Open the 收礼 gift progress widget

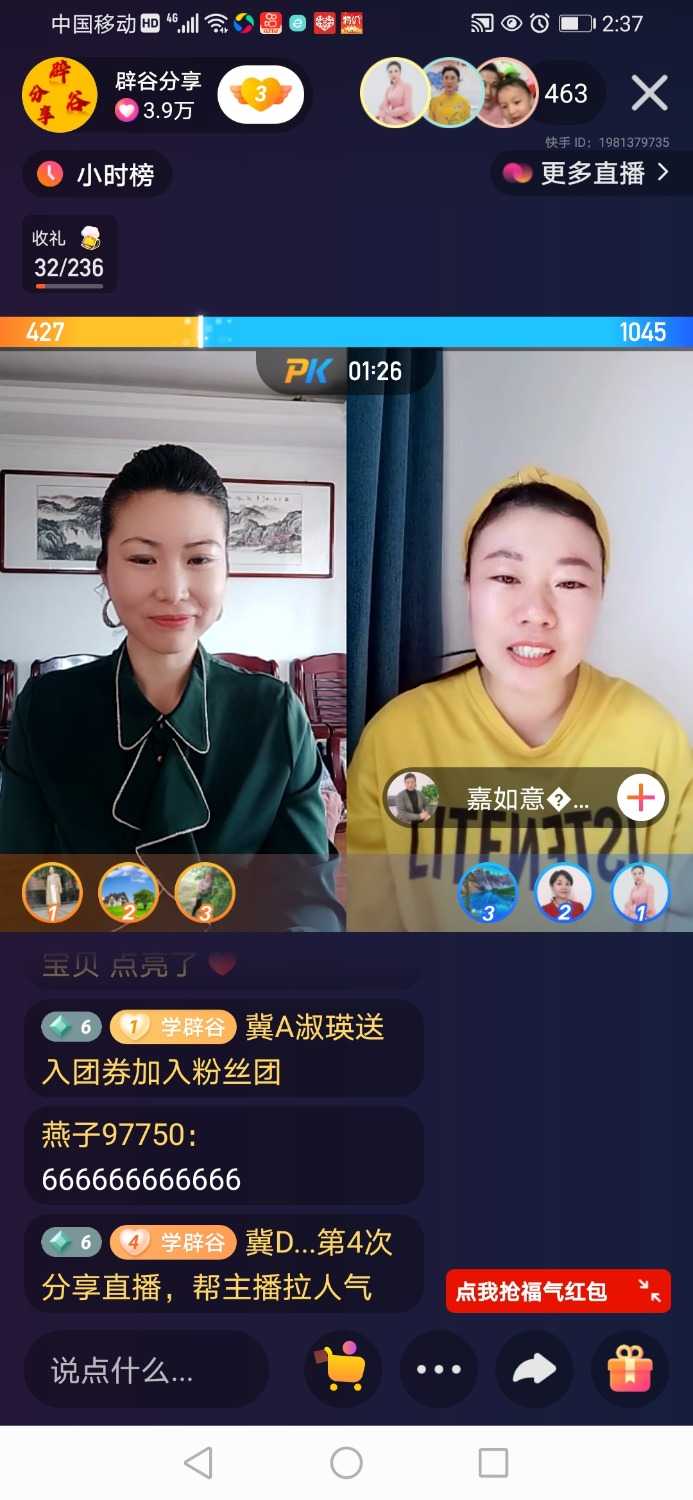69,254
